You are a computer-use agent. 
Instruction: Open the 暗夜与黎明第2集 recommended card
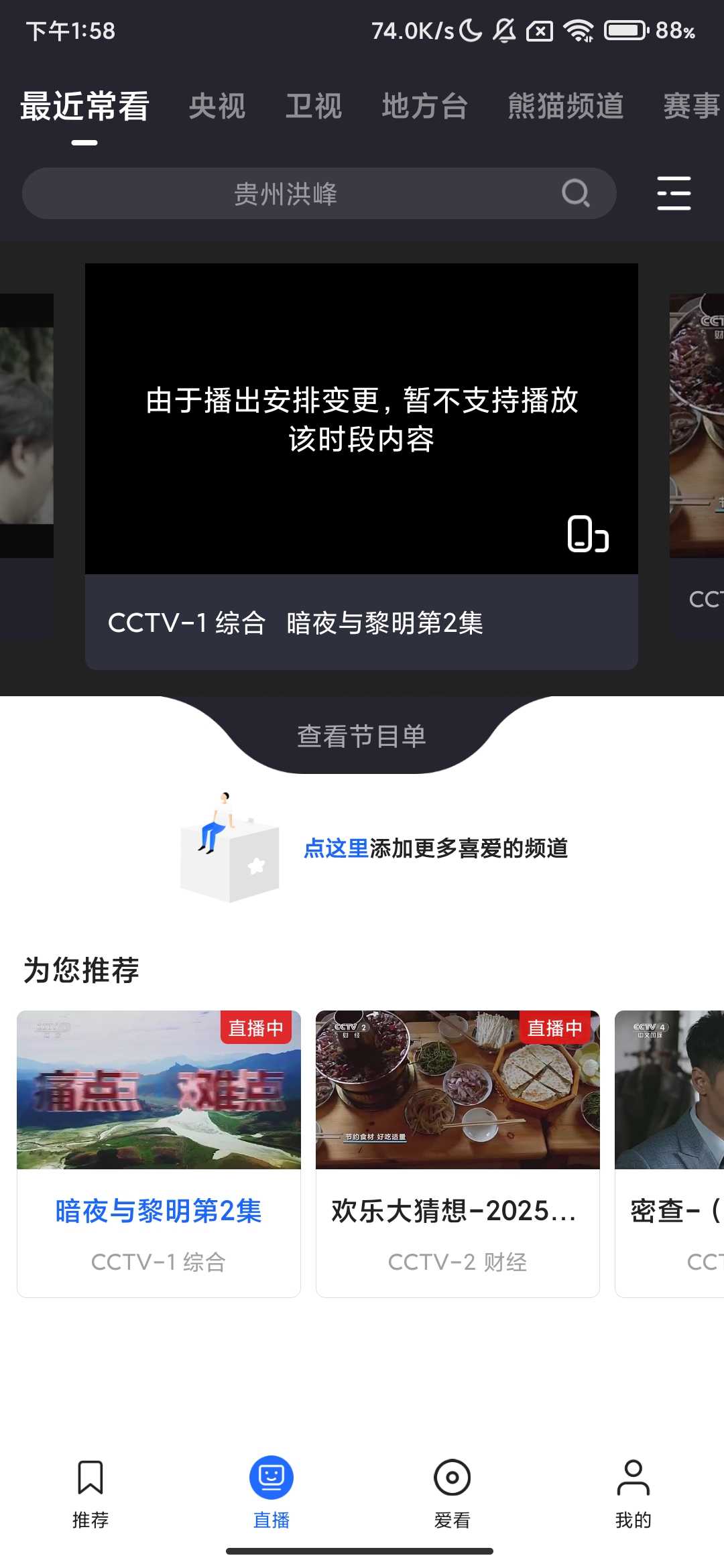159,1153
